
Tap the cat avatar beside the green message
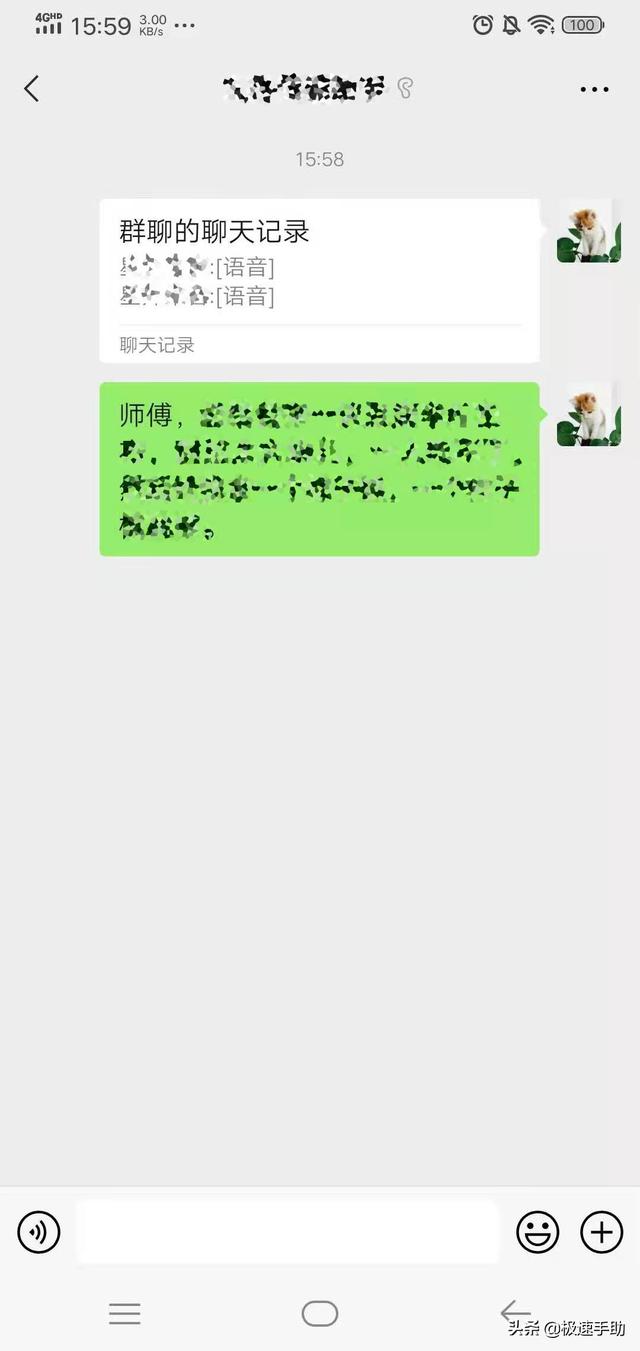(x=588, y=414)
